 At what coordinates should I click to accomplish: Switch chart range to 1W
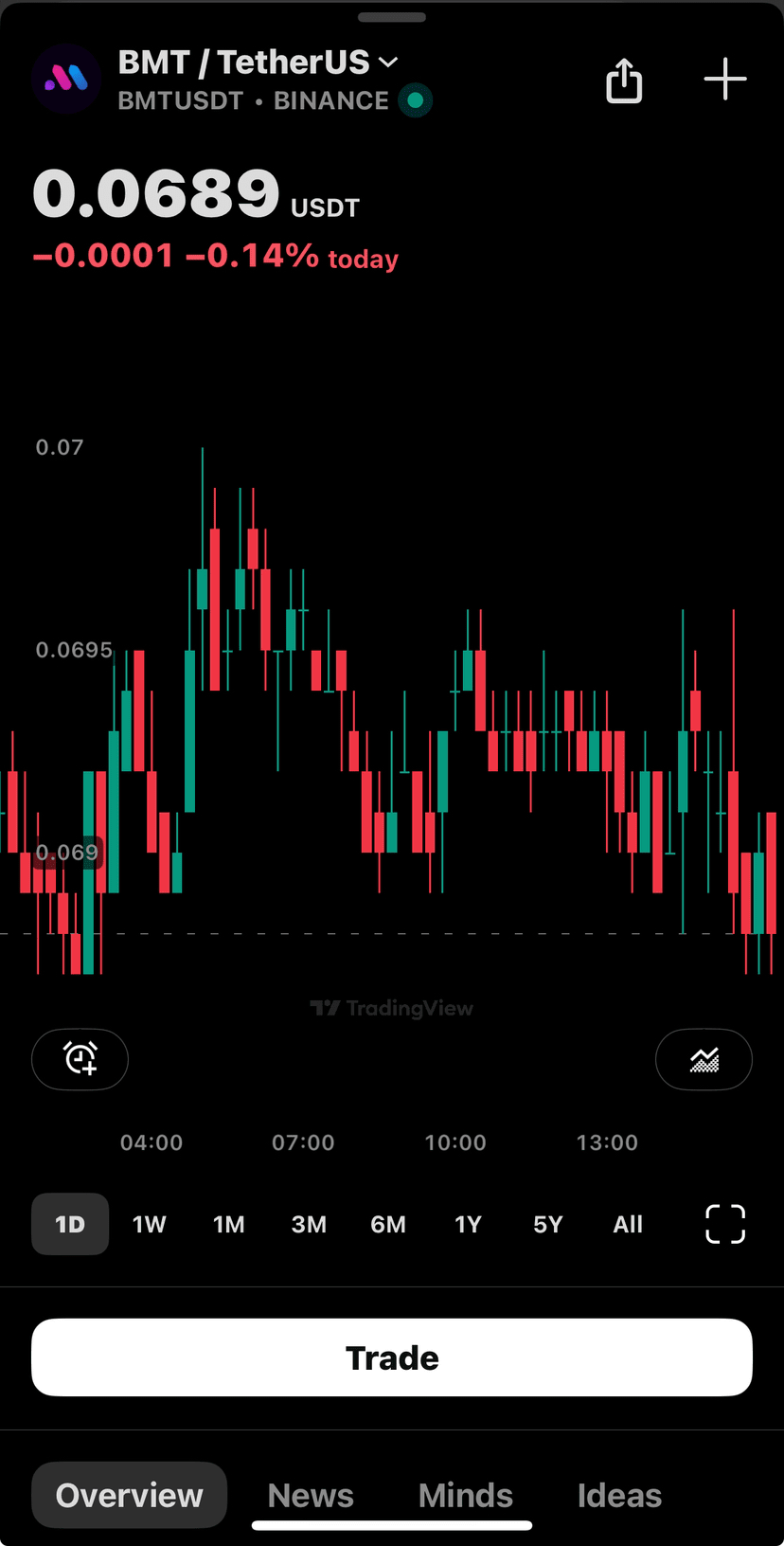tap(150, 1224)
